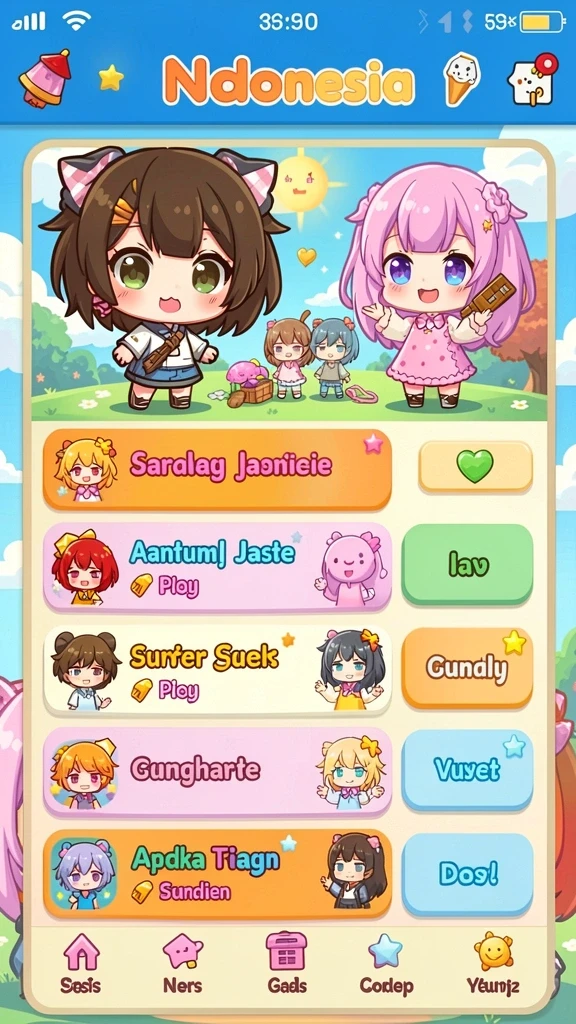Screen dimensions: 576x1024
Task: Switch to the Ners tab
Action: tap(183, 964)
